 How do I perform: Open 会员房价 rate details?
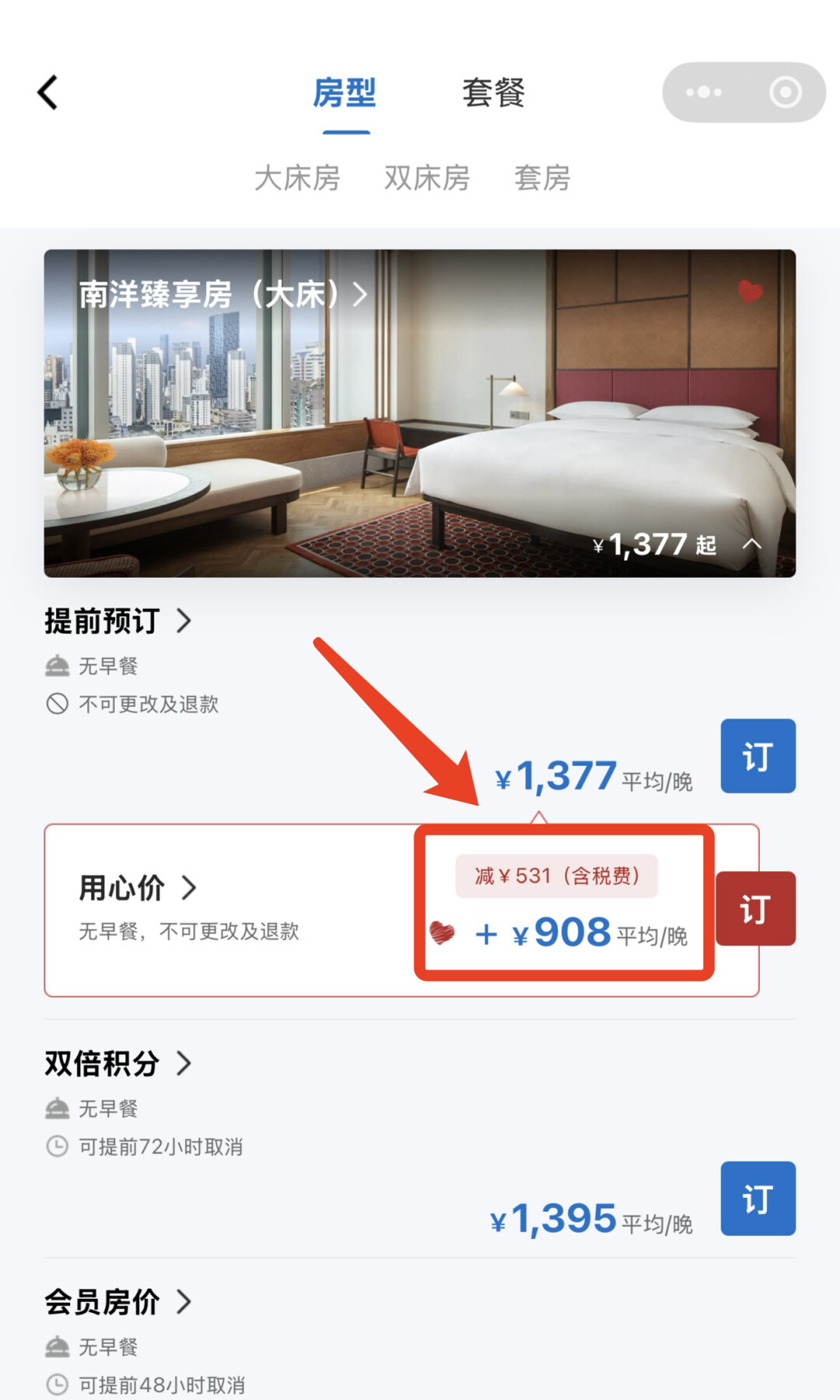pos(117,1301)
